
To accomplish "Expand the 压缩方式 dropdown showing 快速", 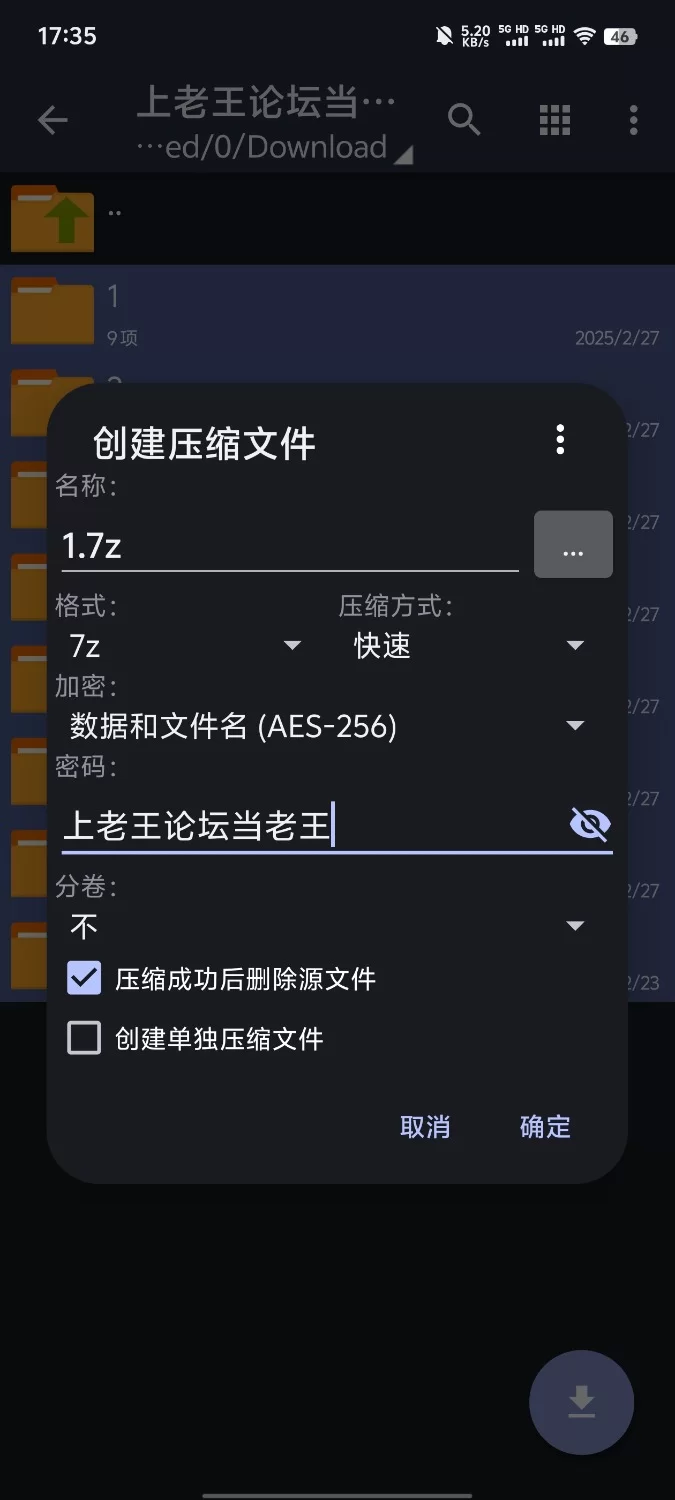I will pos(468,646).
